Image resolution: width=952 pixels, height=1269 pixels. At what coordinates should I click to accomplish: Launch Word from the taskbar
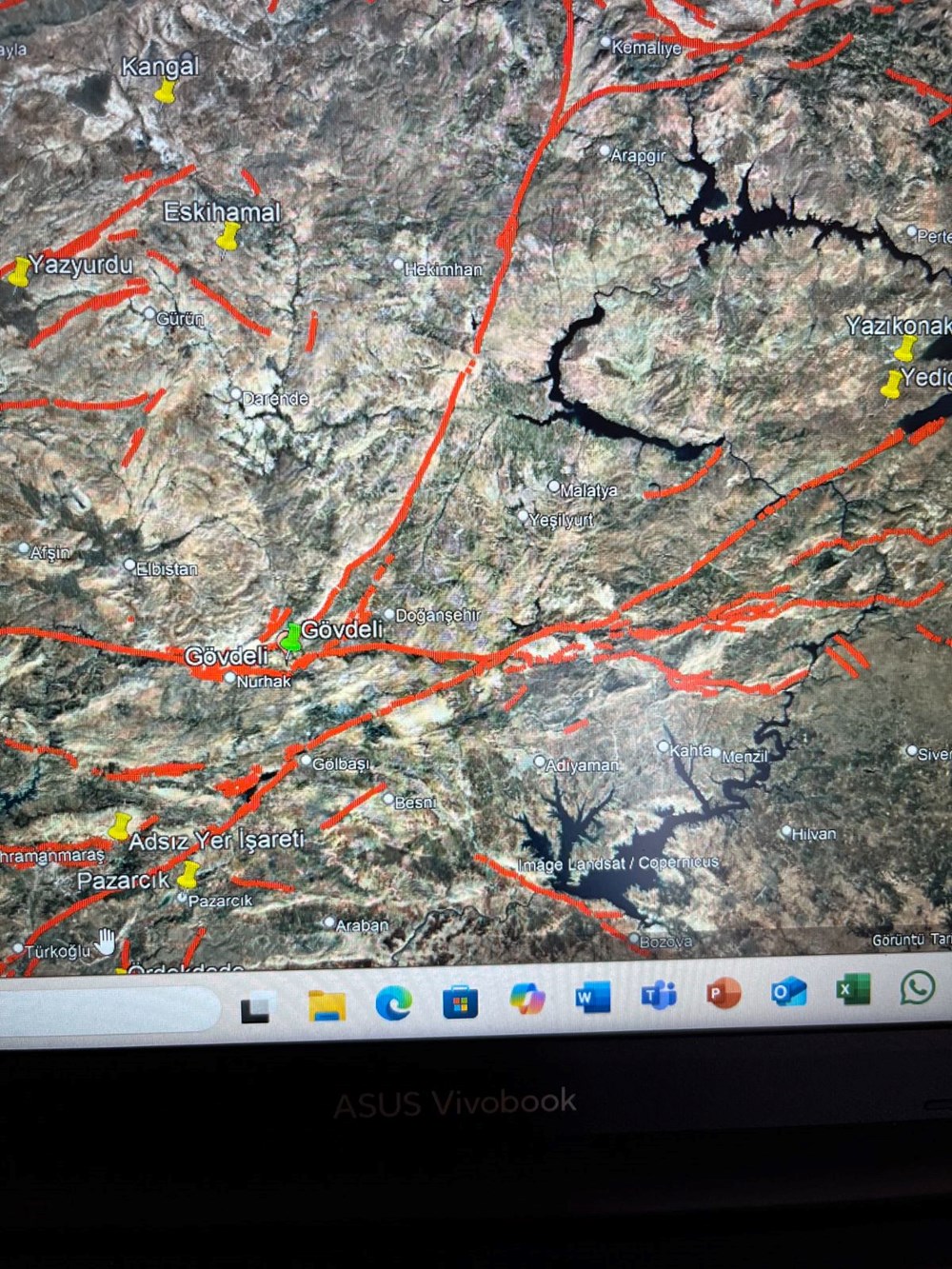592,998
